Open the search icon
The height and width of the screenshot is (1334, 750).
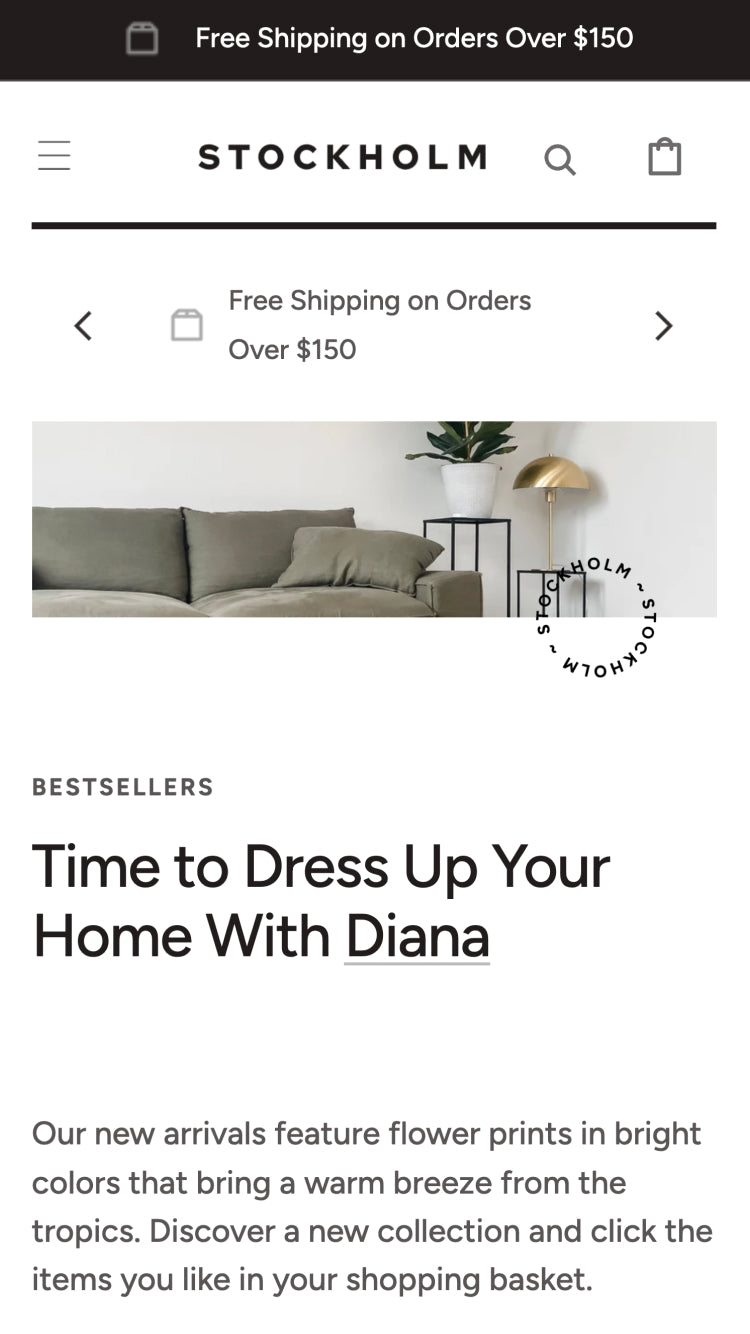(560, 159)
